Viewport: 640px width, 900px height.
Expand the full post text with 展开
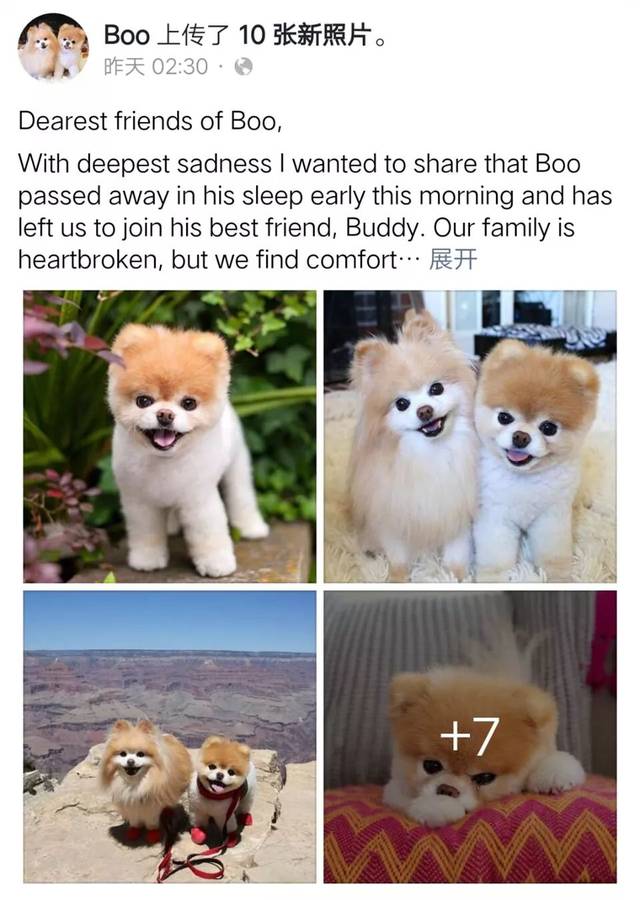(x=452, y=261)
